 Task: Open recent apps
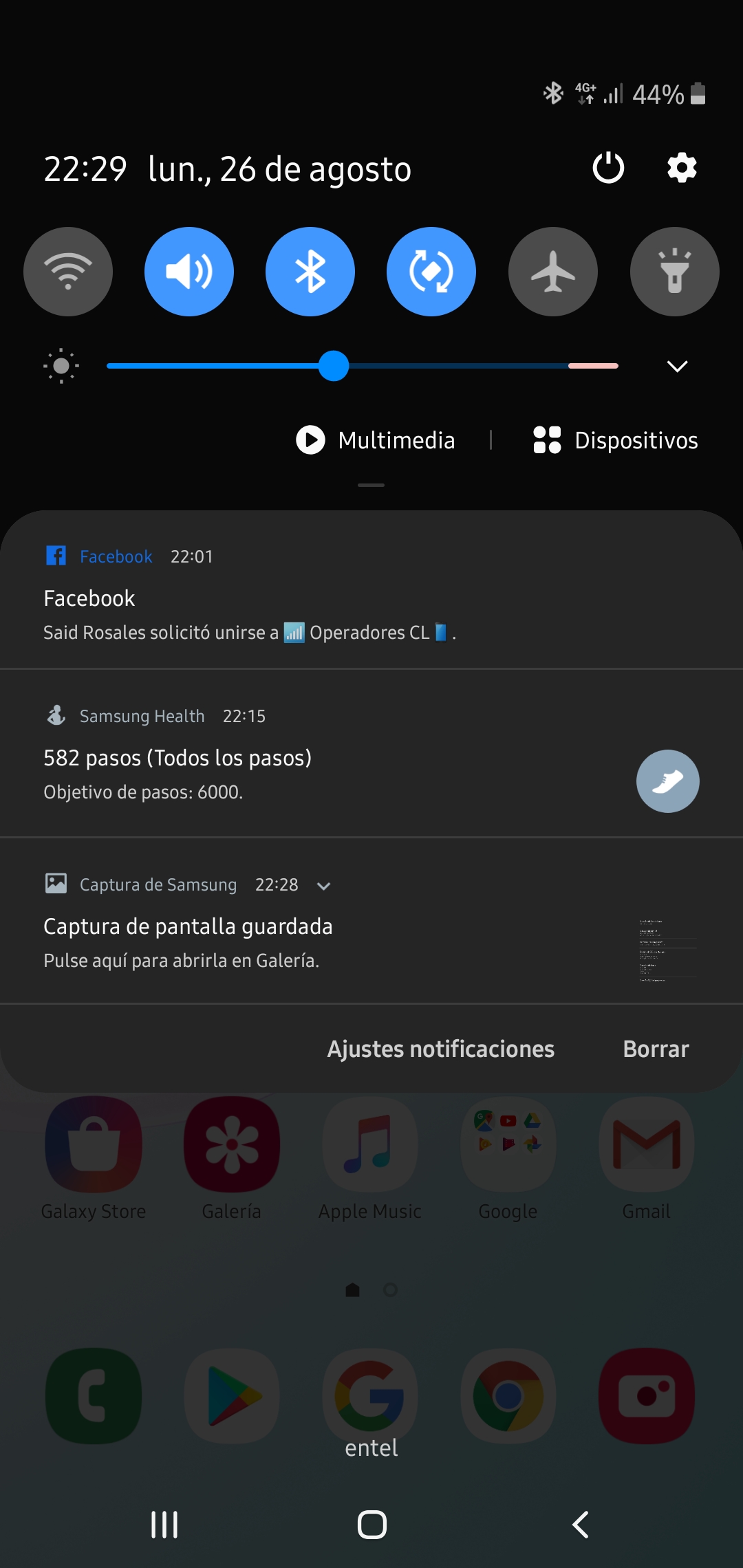pyautogui.click(x=164, y=1525)
